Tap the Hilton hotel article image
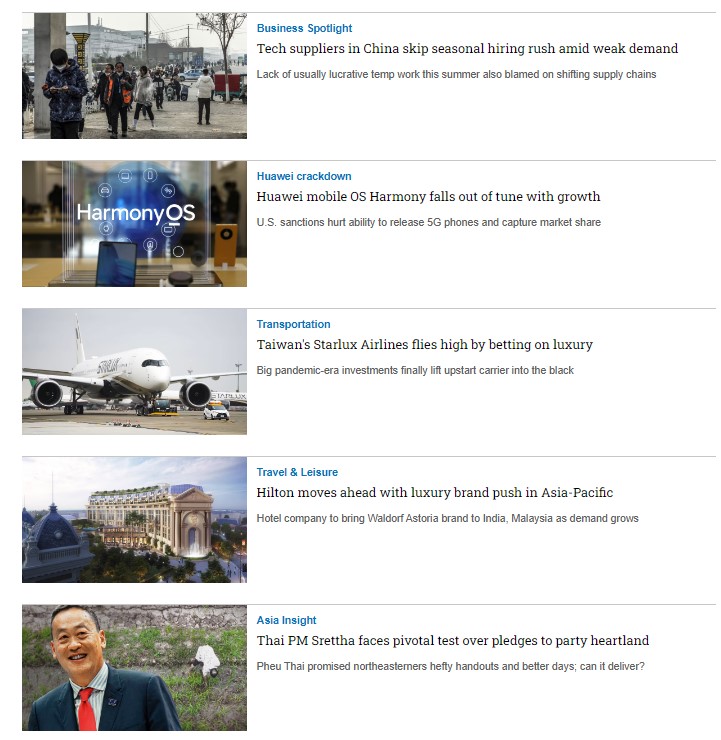The width and height of the screenshot is (721, 740). coord(134,519)
